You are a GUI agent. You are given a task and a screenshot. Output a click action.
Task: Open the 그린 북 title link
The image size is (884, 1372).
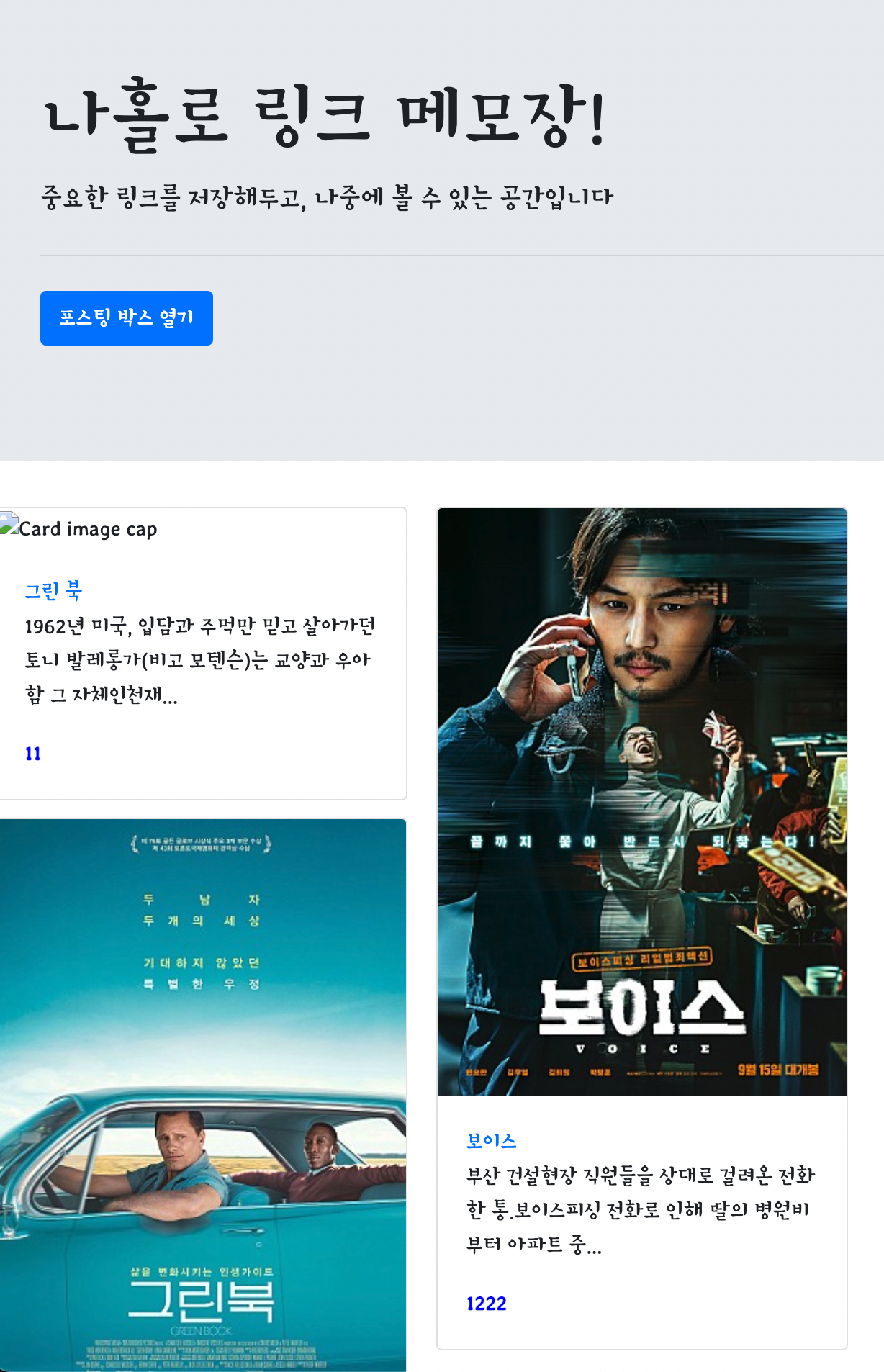[54, 591]
